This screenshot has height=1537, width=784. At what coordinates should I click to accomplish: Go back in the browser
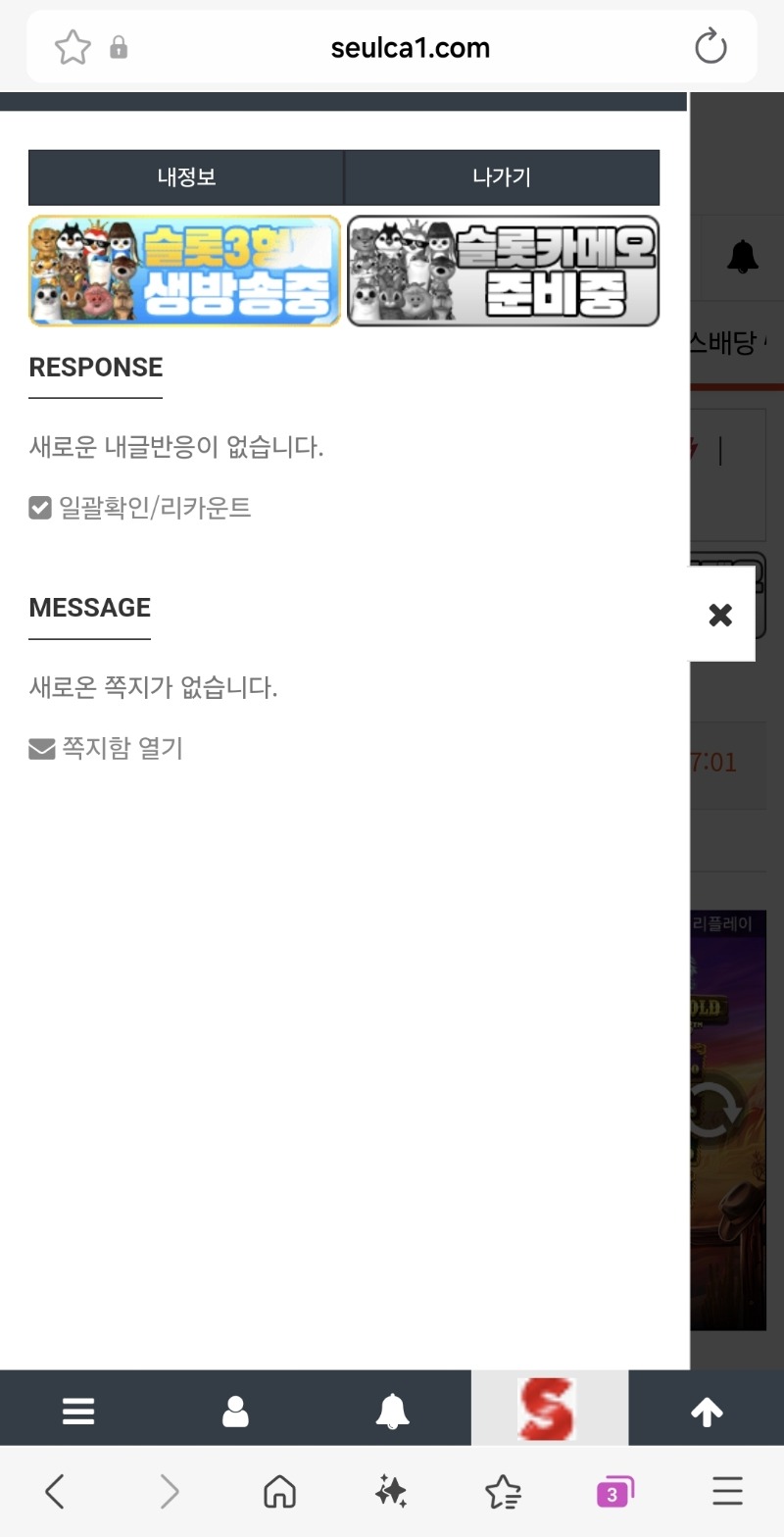56,1492
